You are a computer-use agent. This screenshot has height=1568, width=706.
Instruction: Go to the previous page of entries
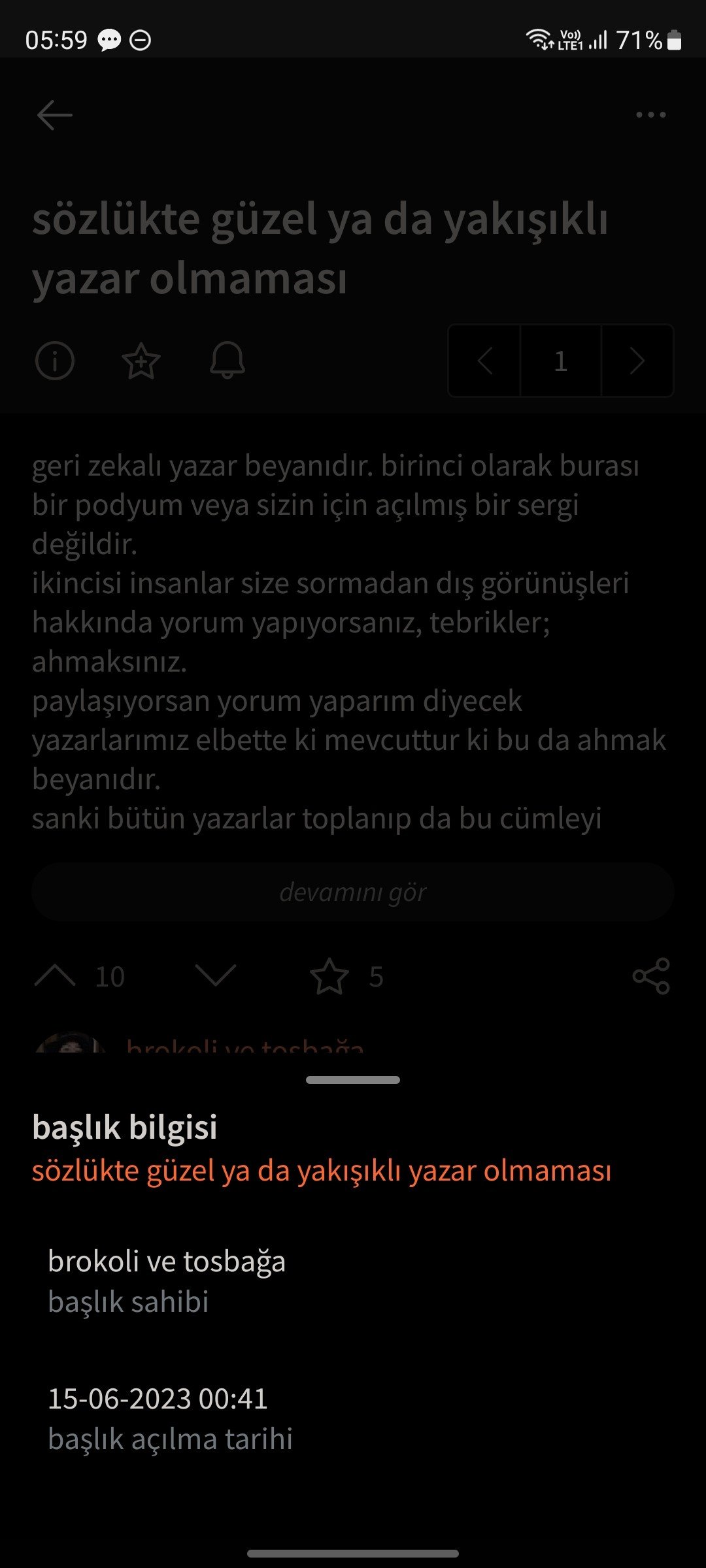point(485,361)
